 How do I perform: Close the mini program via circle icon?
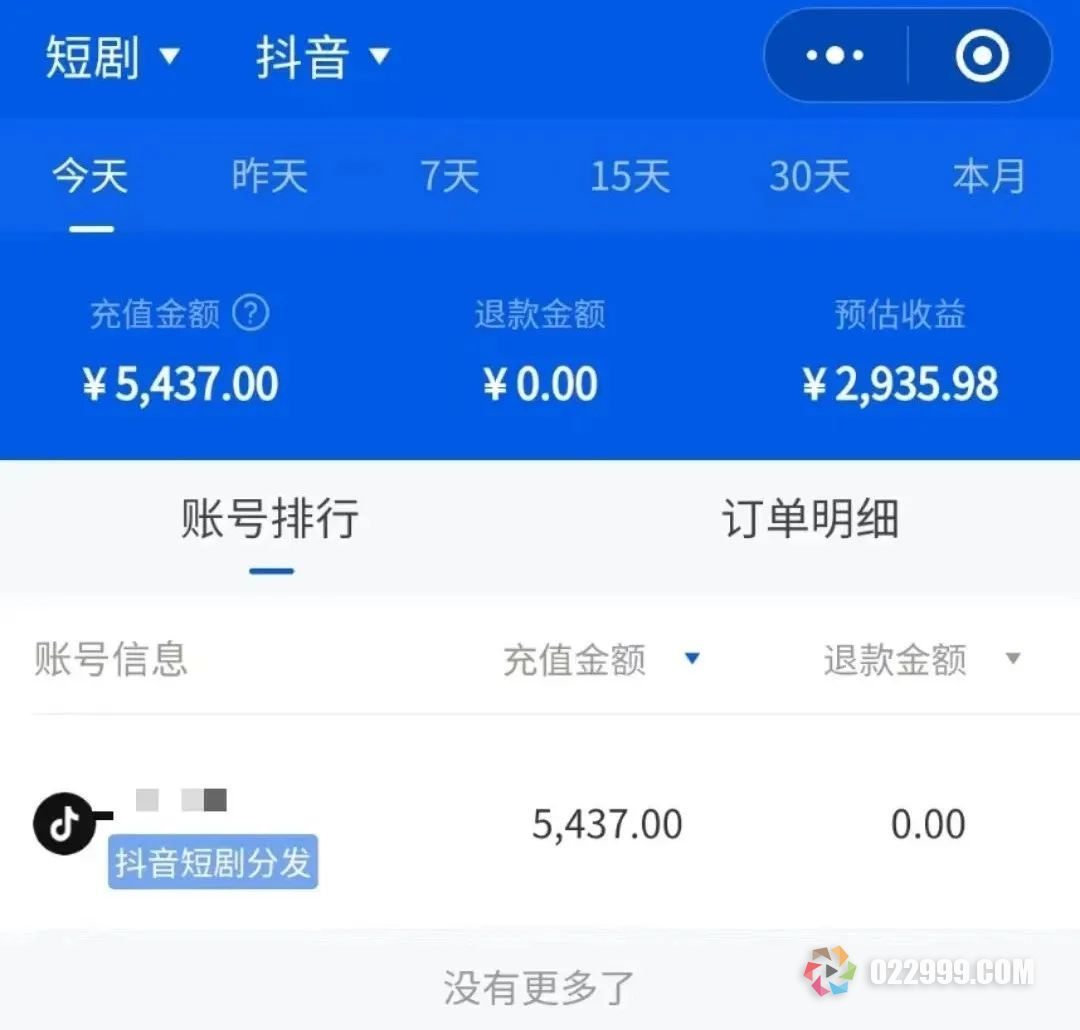981,56
